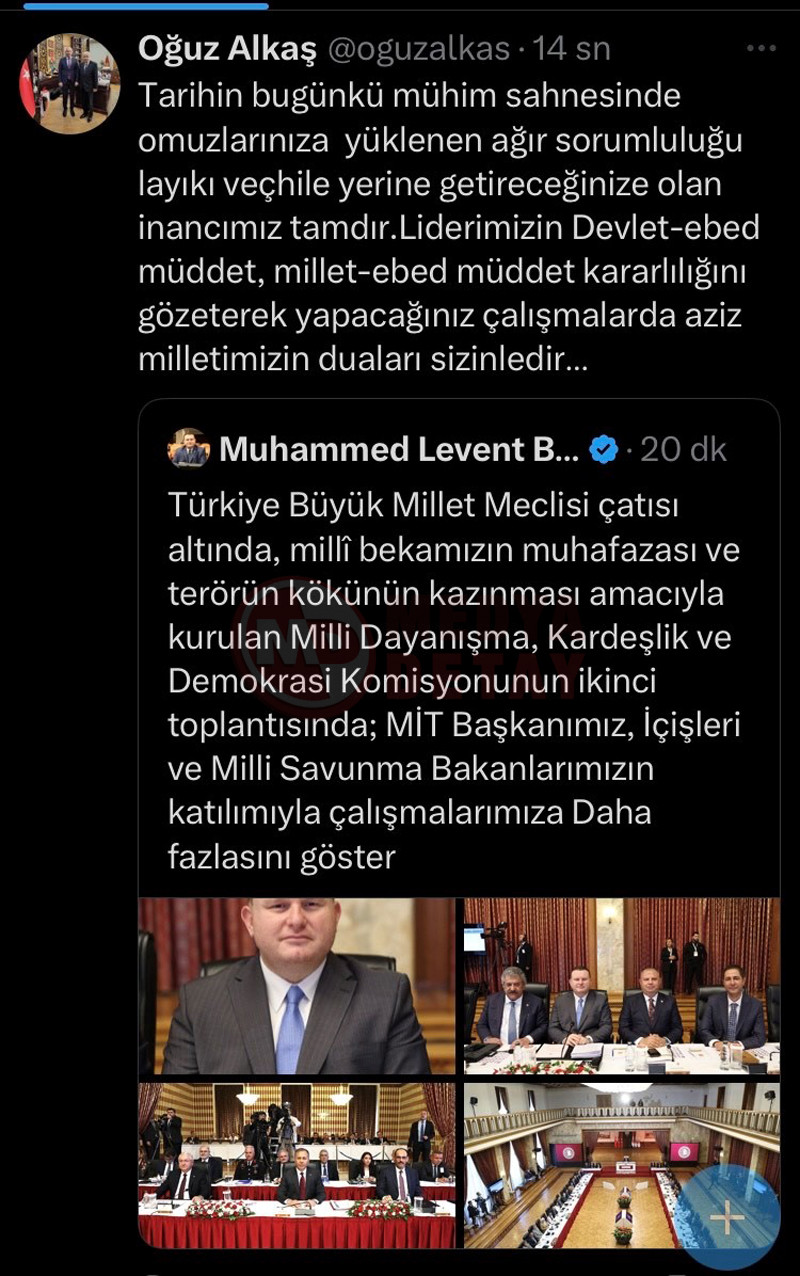Select the truncated name Muhammed Levent B...

[400, 450]
